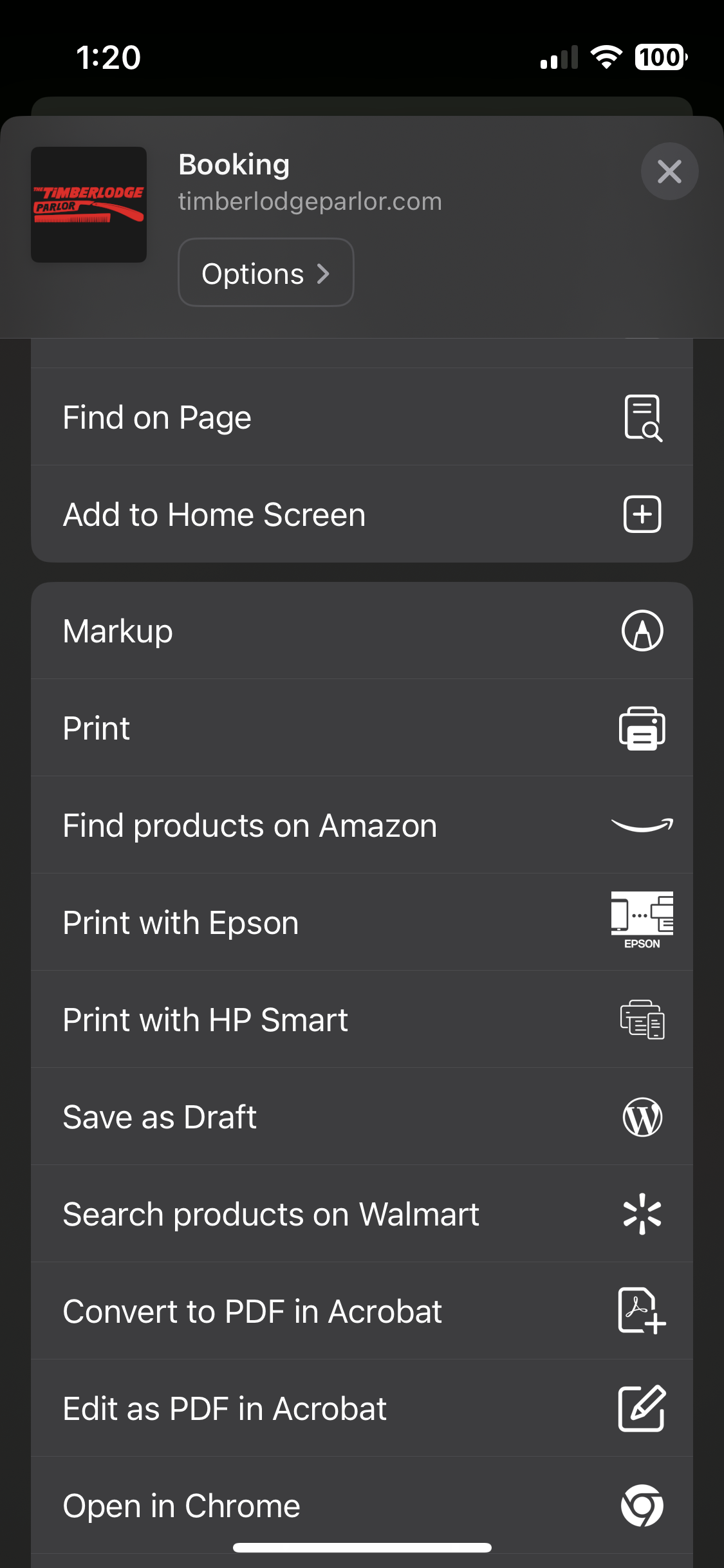Search products on Walmart
The width and height of the screenshot is (724, 1568).
coord(362,1214)
